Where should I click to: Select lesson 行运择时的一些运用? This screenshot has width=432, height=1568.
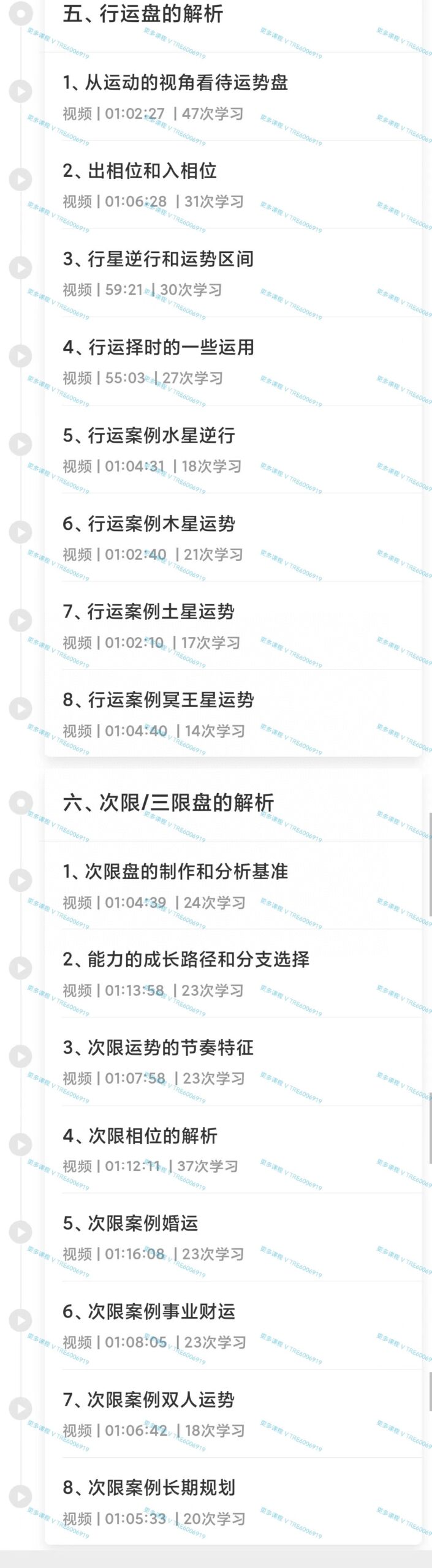click(x=158, y=347)
